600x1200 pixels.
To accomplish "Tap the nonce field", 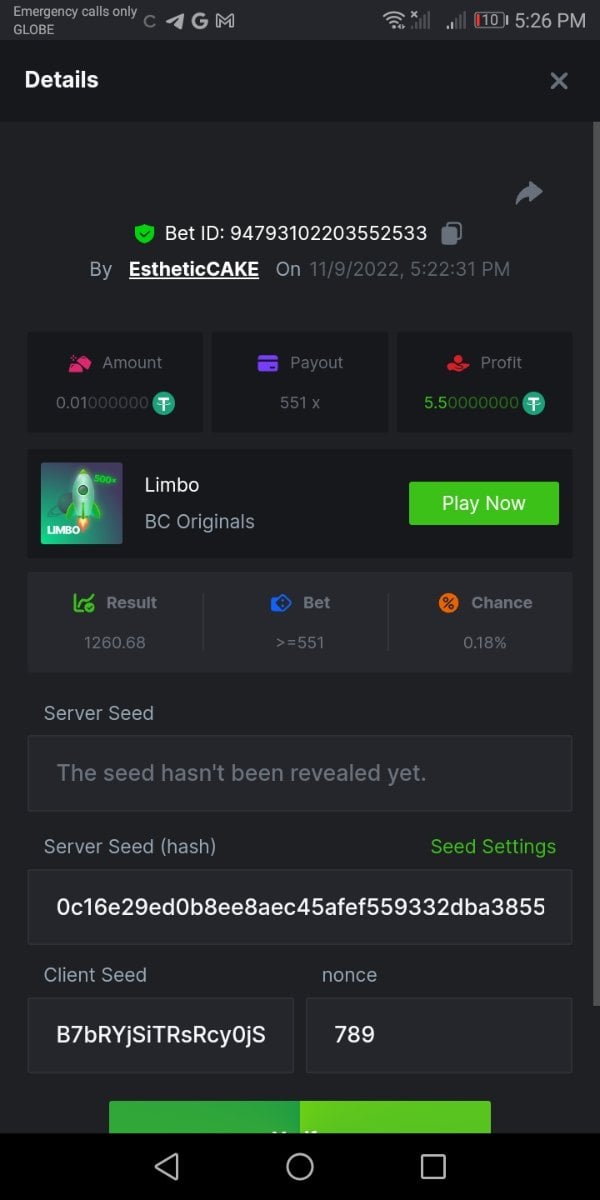I will click(x=439, y=1034).
